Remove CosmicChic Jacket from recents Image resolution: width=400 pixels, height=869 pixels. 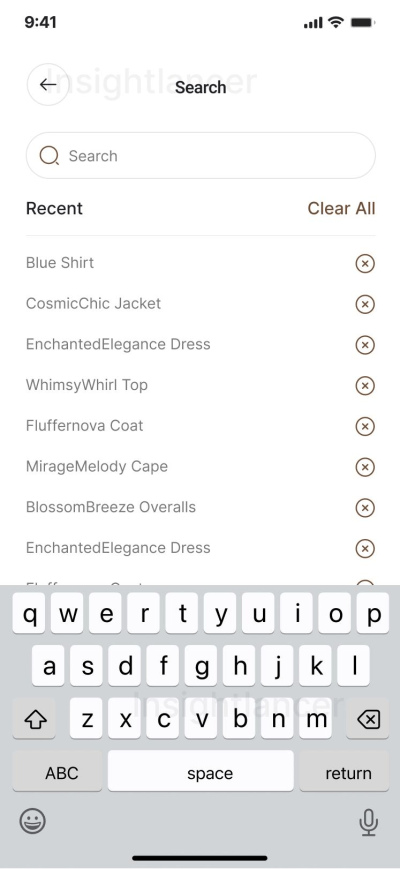click(x=365, y=304)
